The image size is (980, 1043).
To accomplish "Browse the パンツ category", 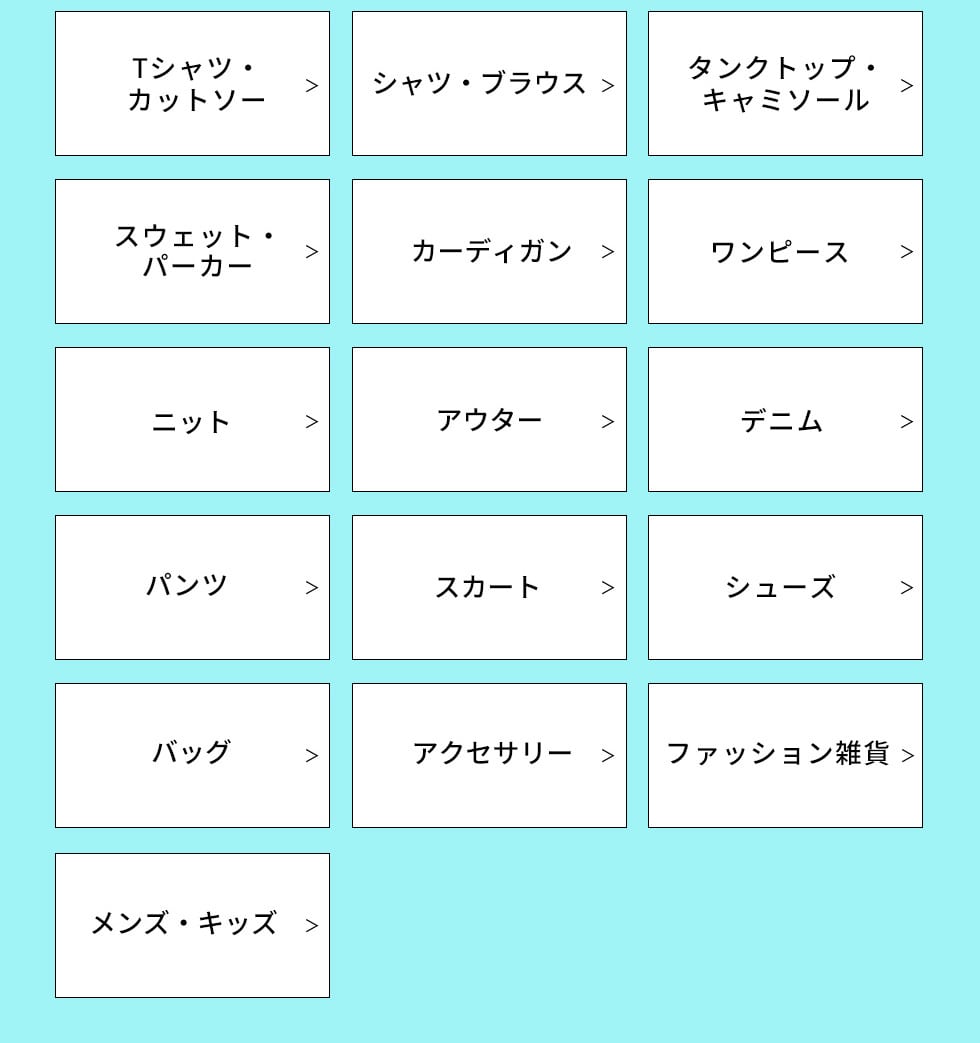I will point(192,588).
